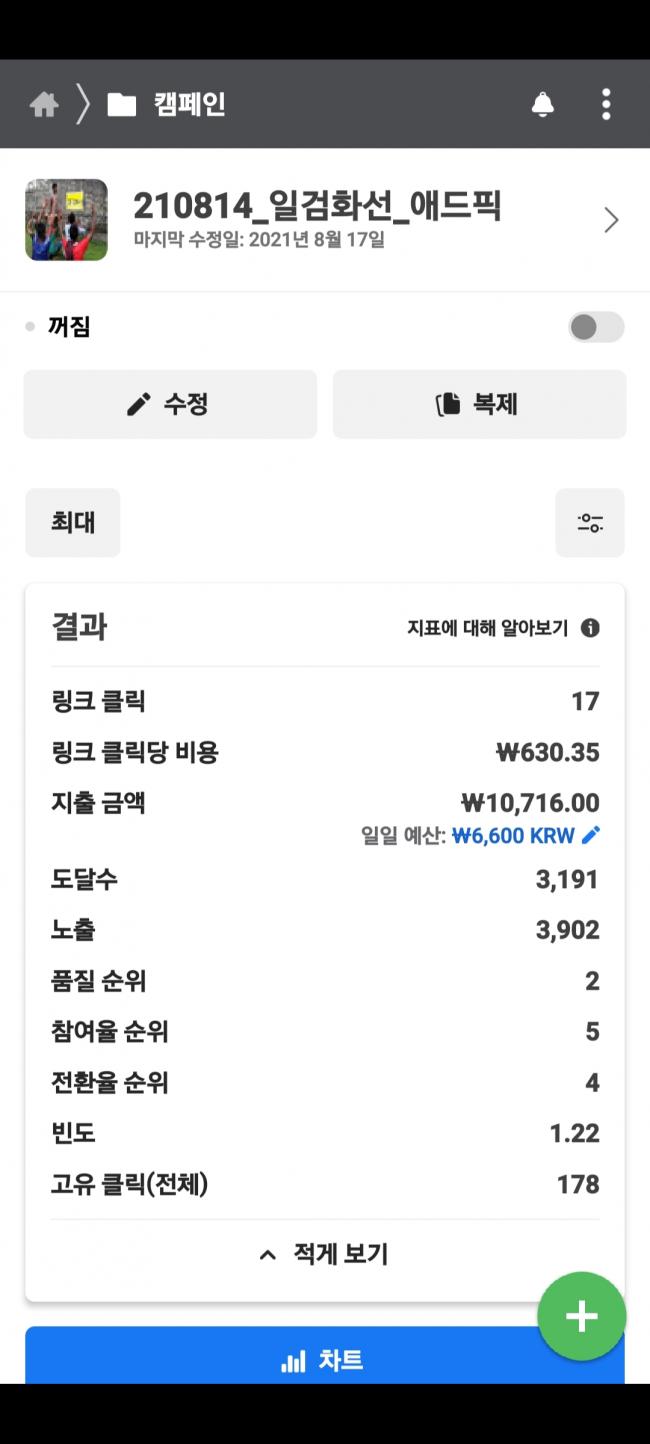The image size is (650, 1444).
Task: Open the metrics filter settings icon
Action: 590,522
